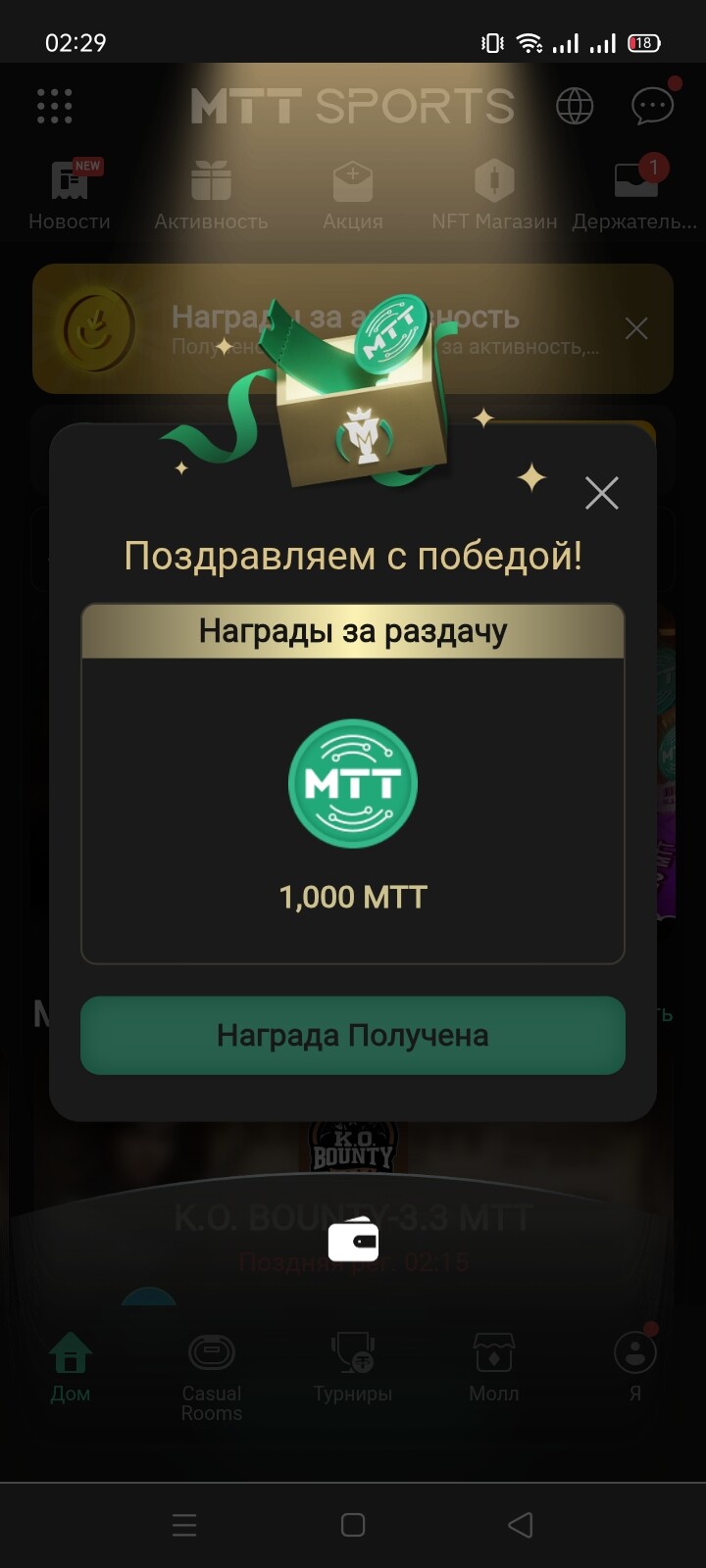The width and height of the screenshot is (706, 1568).
Task: Go back using system navigation
Action: (x=521, y=1525)
